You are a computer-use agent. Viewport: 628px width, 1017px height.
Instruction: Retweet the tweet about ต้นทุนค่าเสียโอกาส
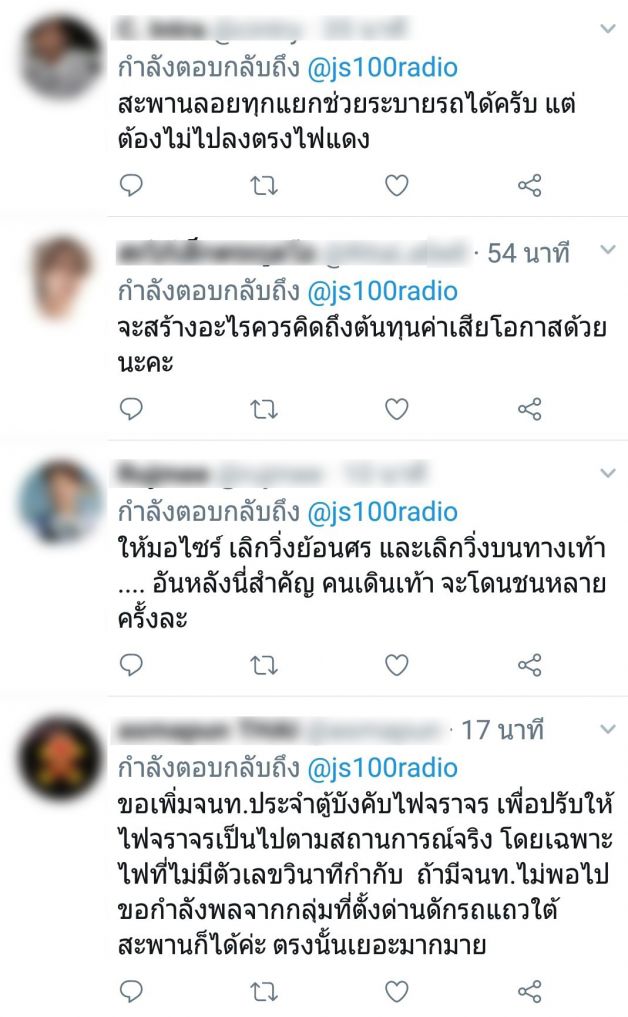click(264, 409)
